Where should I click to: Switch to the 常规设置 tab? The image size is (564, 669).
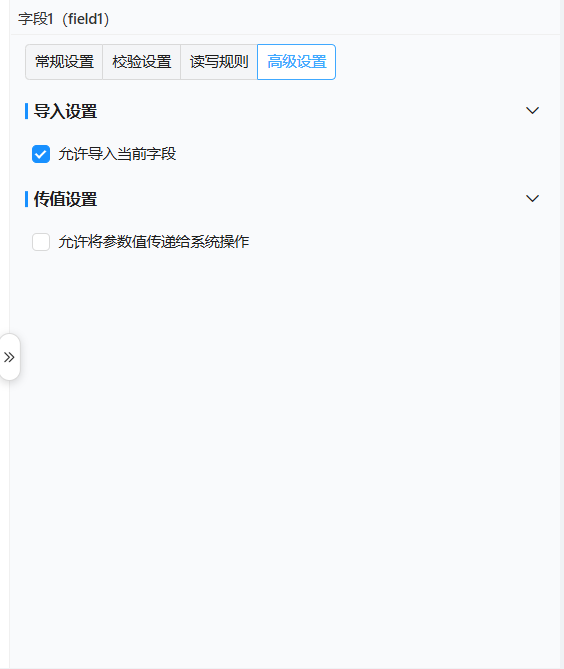pos(64,62)
